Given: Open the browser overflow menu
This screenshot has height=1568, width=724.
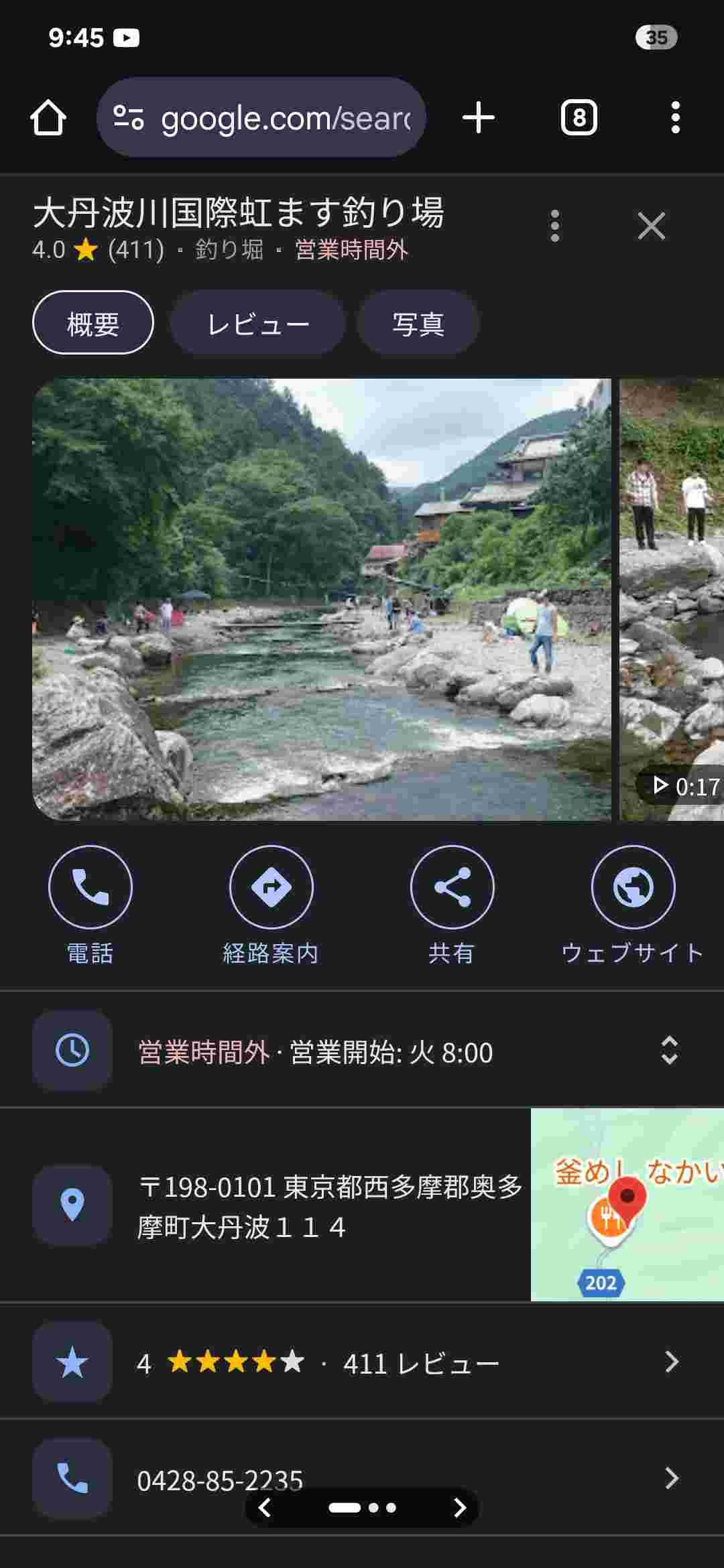Looking at the screenshot, I should [675, 118].
